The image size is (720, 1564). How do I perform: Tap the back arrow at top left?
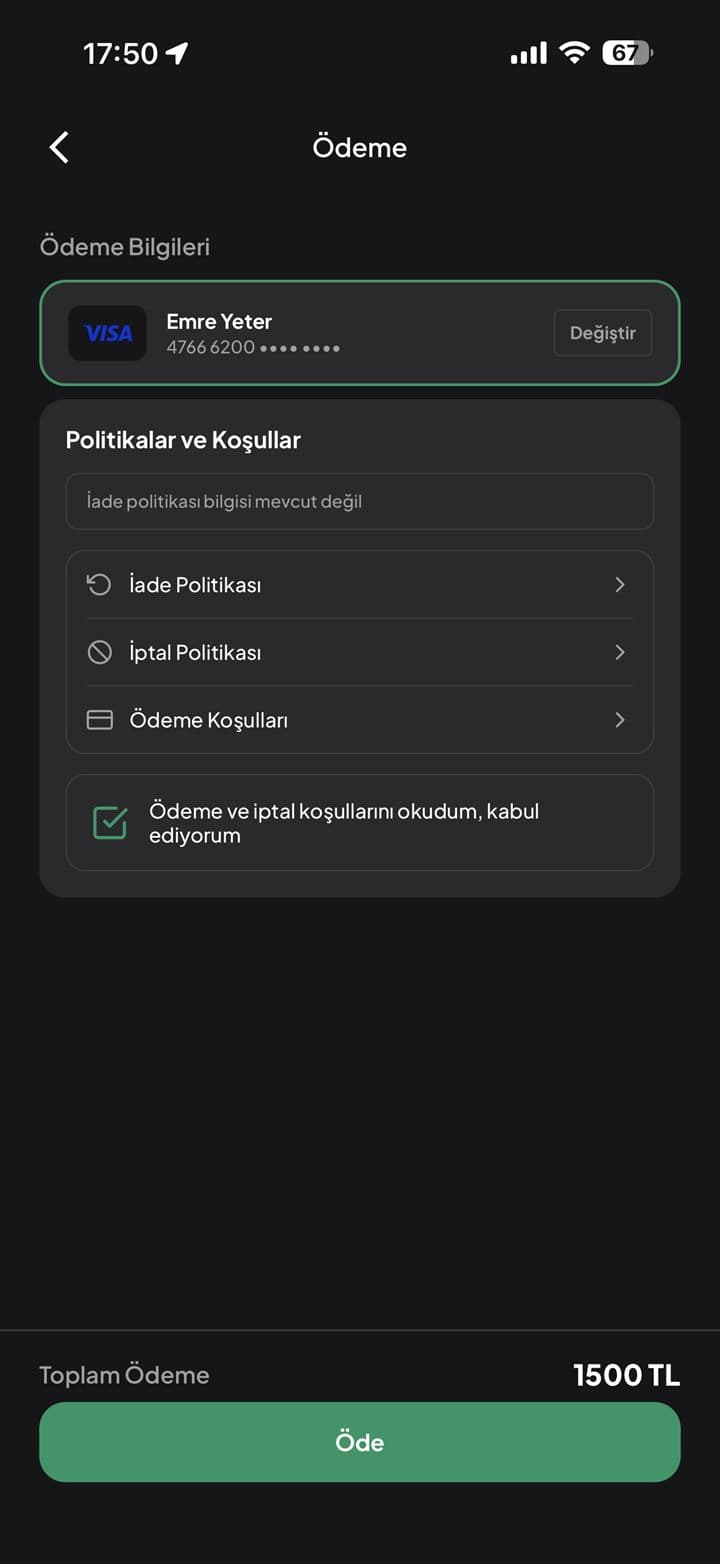(x=58, y=146)
